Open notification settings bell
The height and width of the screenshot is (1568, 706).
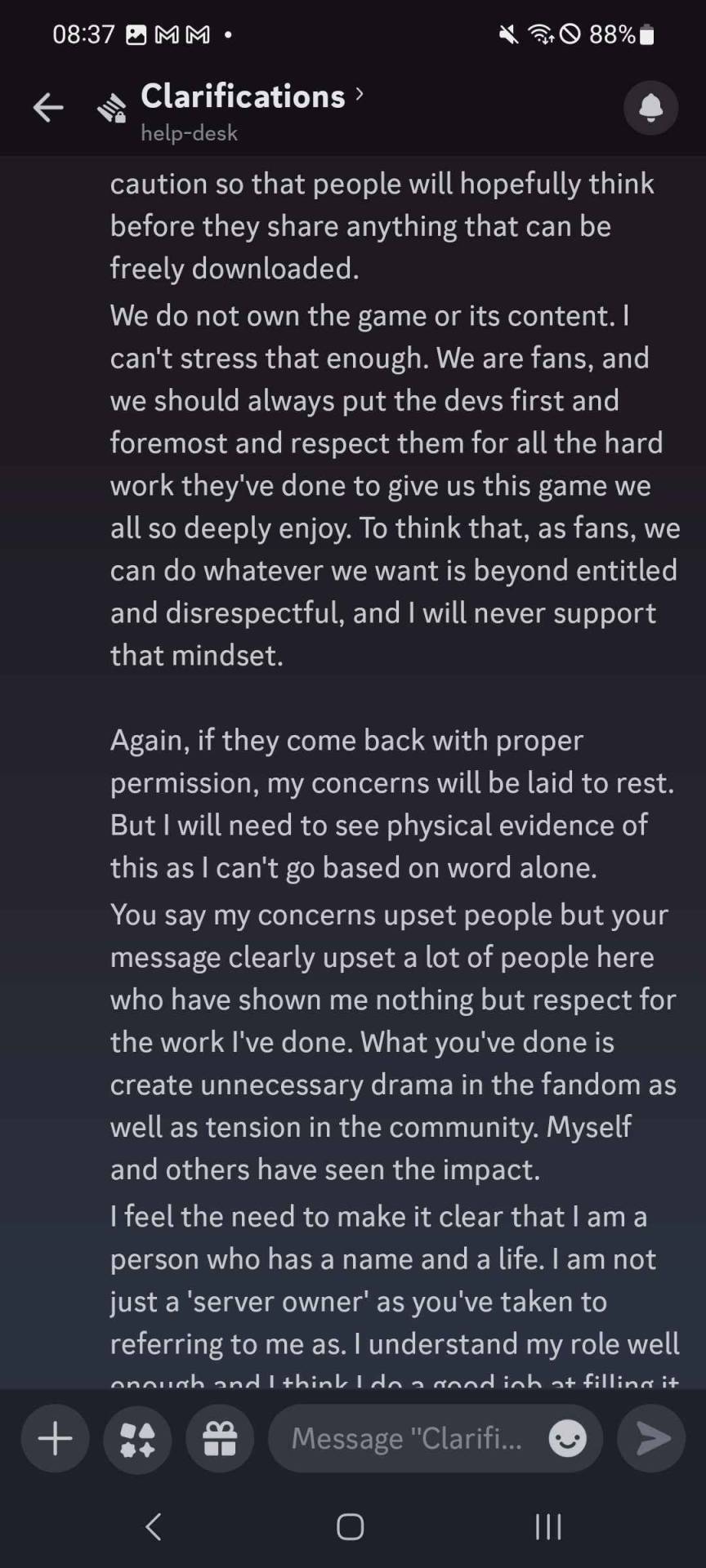coord(650,108)
